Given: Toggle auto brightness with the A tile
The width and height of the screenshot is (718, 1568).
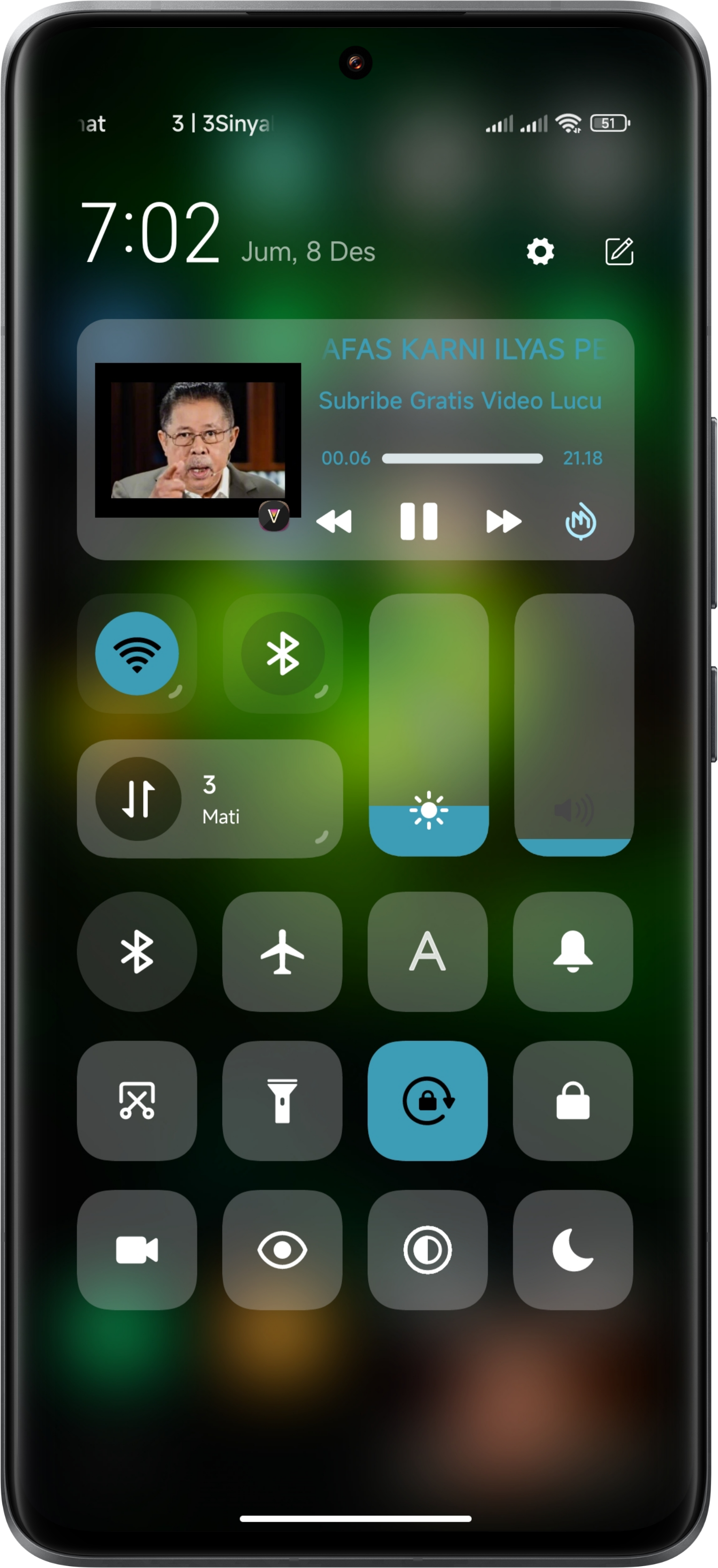Looking at the screenshot, I should click(428, 952).
